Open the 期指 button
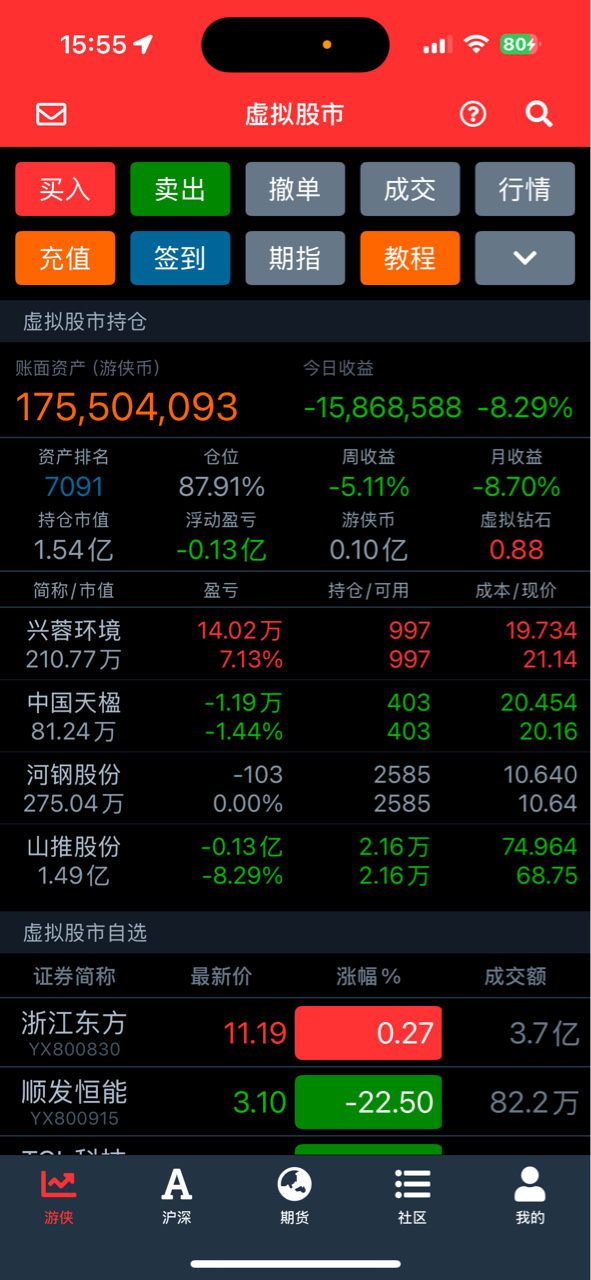 [x=295, y=258]
